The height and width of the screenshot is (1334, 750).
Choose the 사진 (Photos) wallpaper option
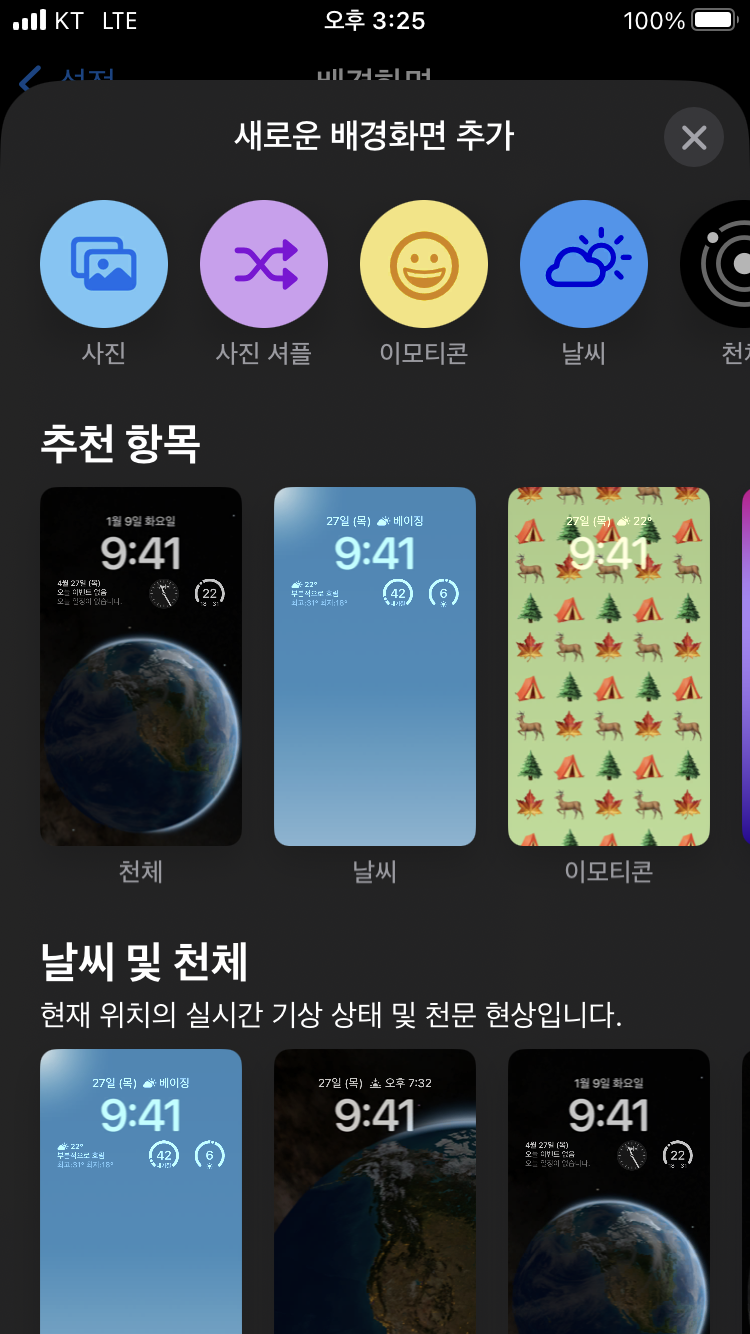(104, 264)
